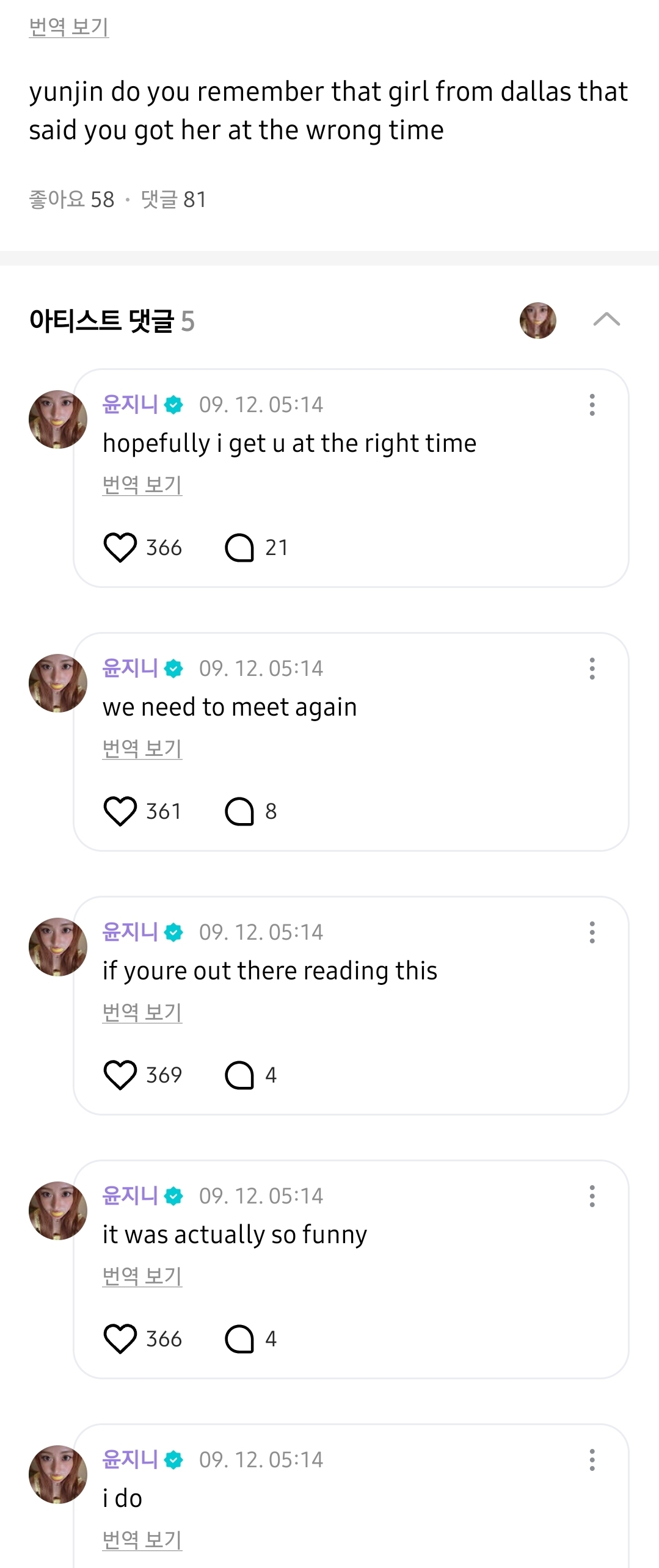This screenshot has height=1568, width=659.
Task: Show translation for "it was actually so funny"
Action: [142, 1276]
